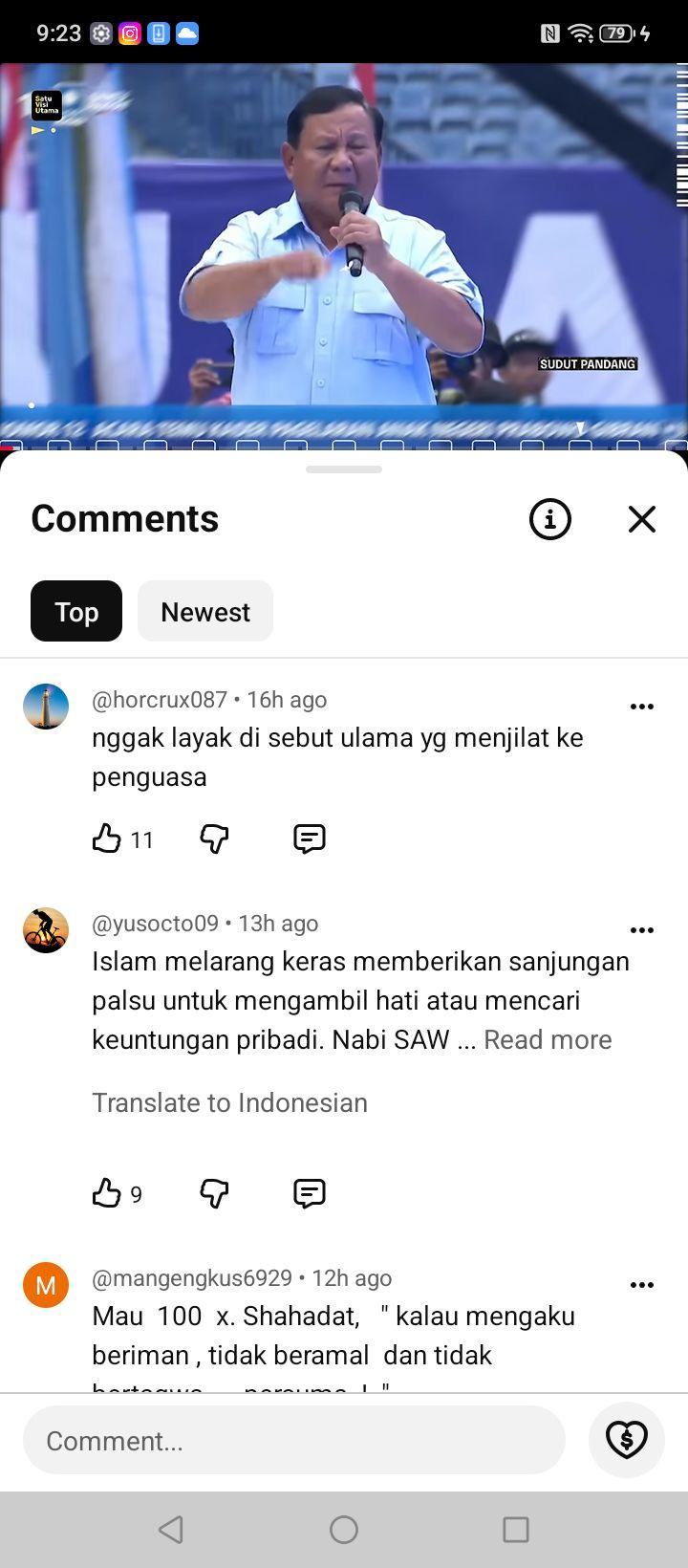Viewport: 688px width, 1568px height.
Task: Open @mangengkus6929's profile avatar
Action: click(x=46, y=1285)
